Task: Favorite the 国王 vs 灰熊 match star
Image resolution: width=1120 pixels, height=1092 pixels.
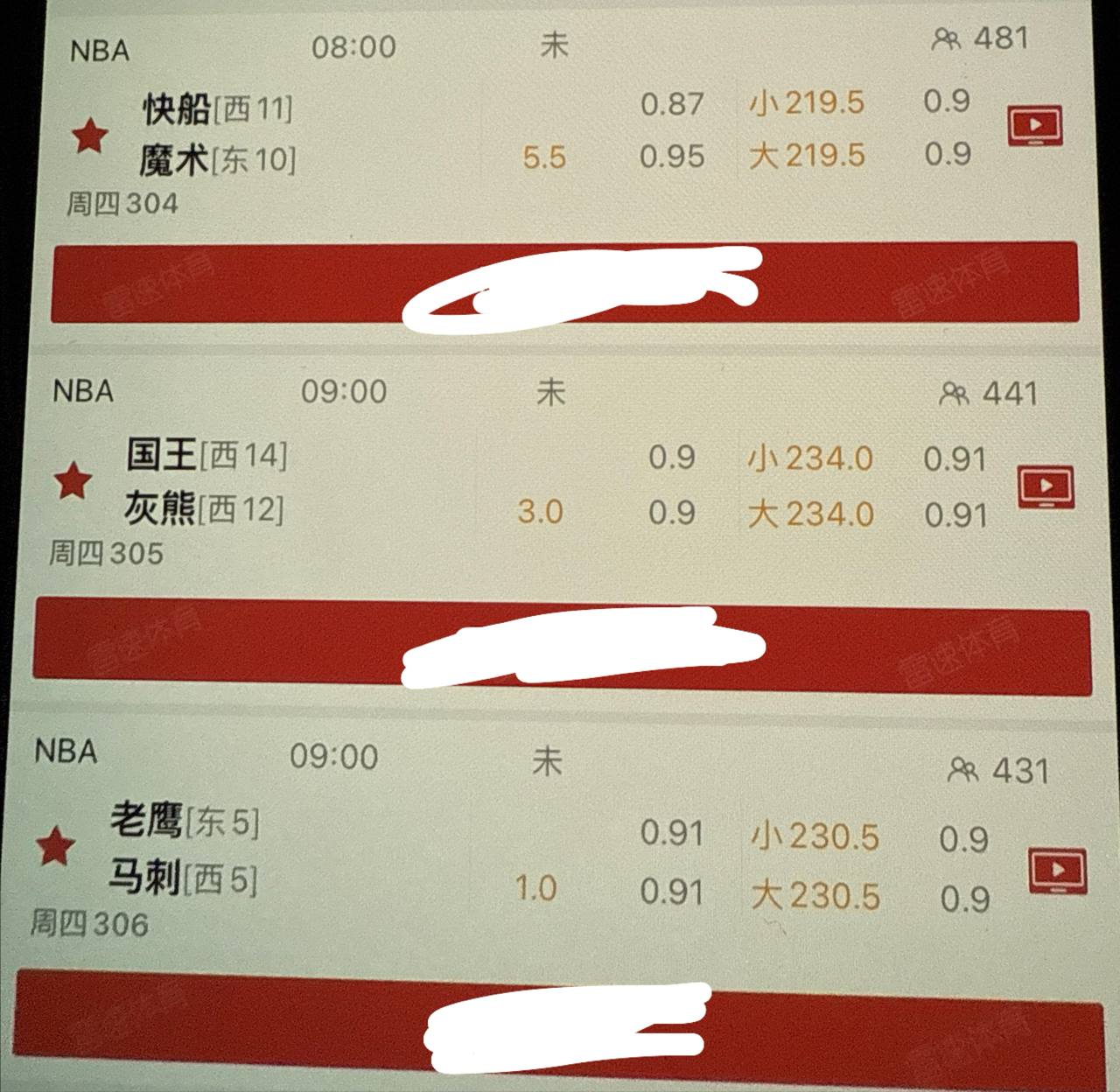Action: click(x=73, y=481)
